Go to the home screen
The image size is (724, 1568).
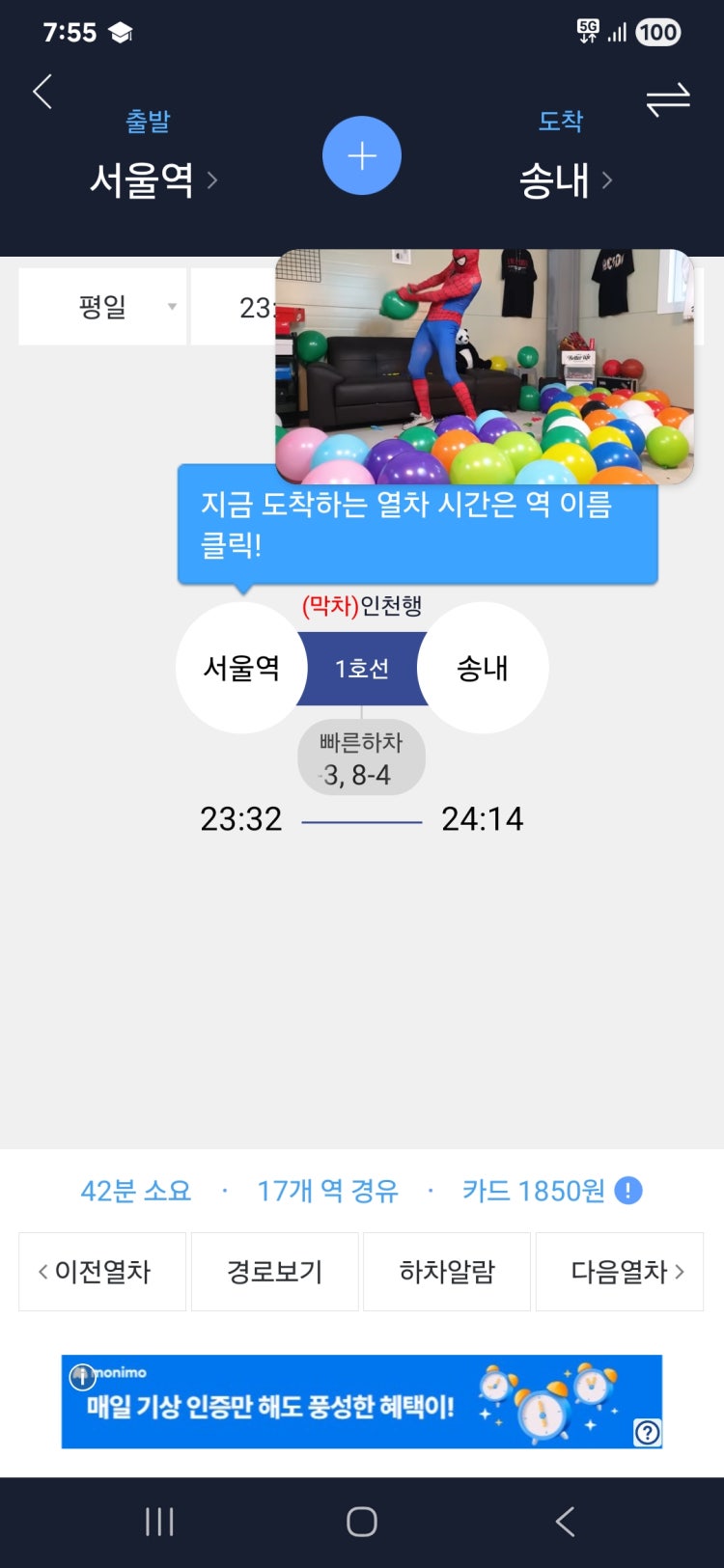click(x=362, y=1522)
